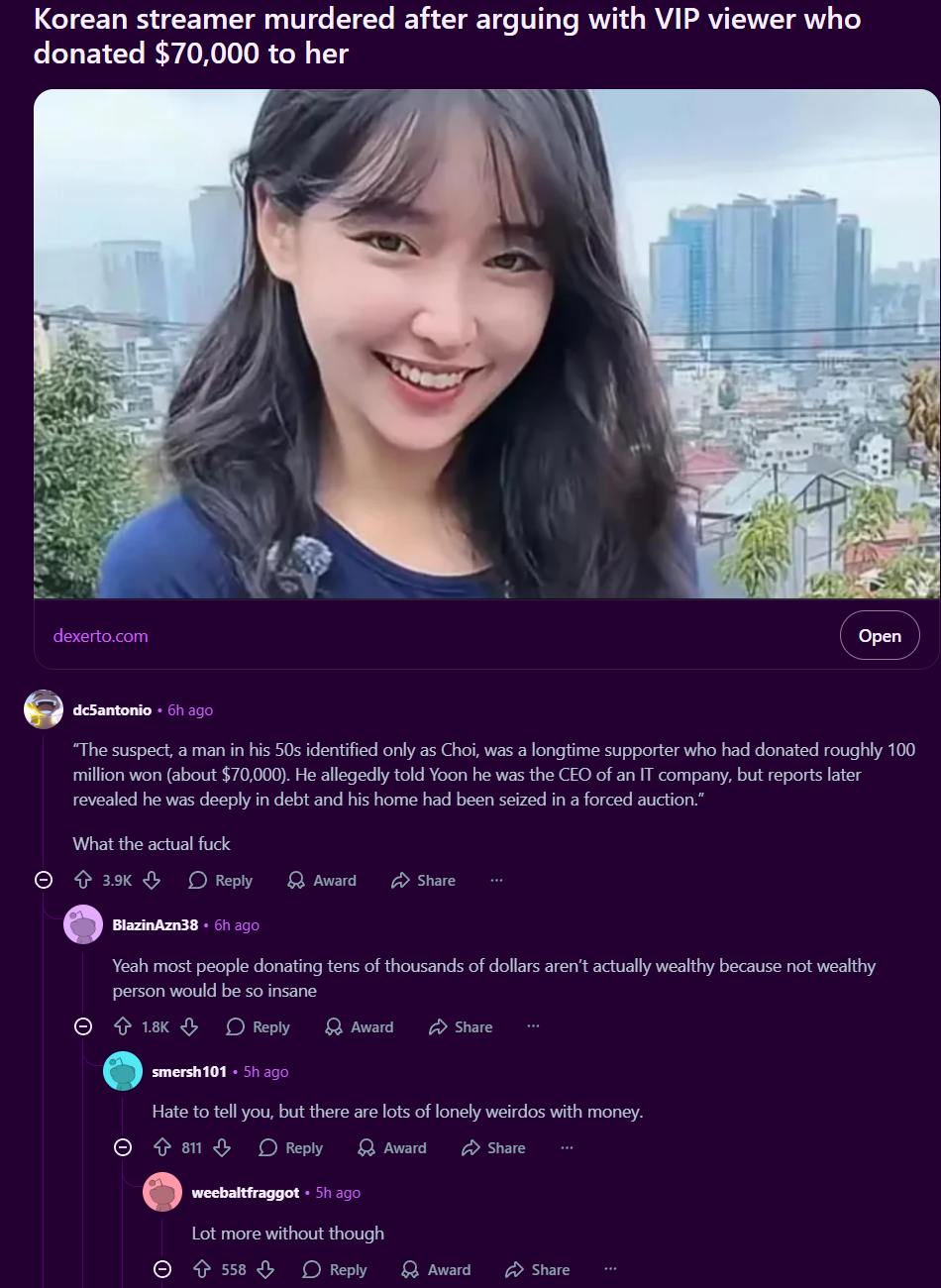
Task: Open the article preview image
Action: click(485, 344)
